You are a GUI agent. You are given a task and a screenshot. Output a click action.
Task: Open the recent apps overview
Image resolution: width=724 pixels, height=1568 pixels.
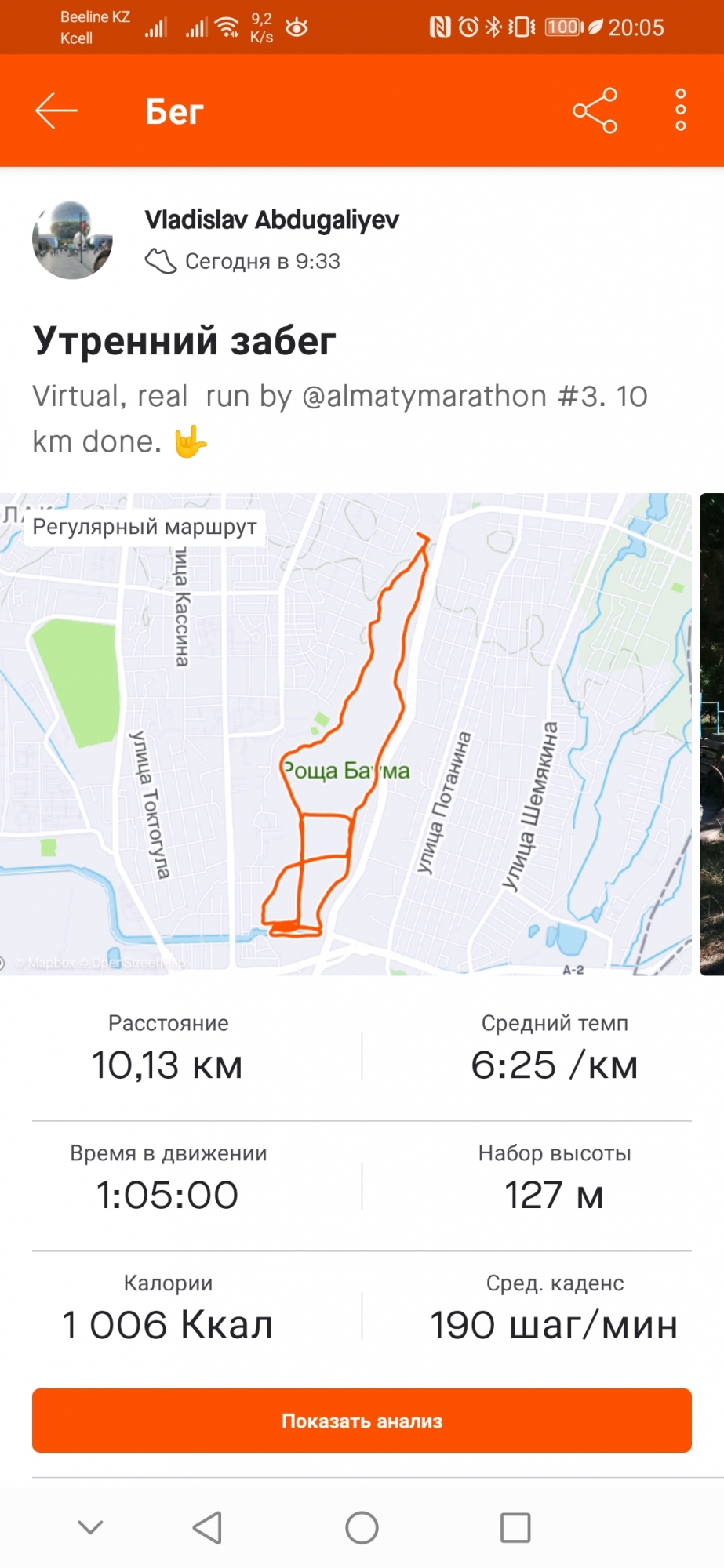click(x=515, y=1527)
